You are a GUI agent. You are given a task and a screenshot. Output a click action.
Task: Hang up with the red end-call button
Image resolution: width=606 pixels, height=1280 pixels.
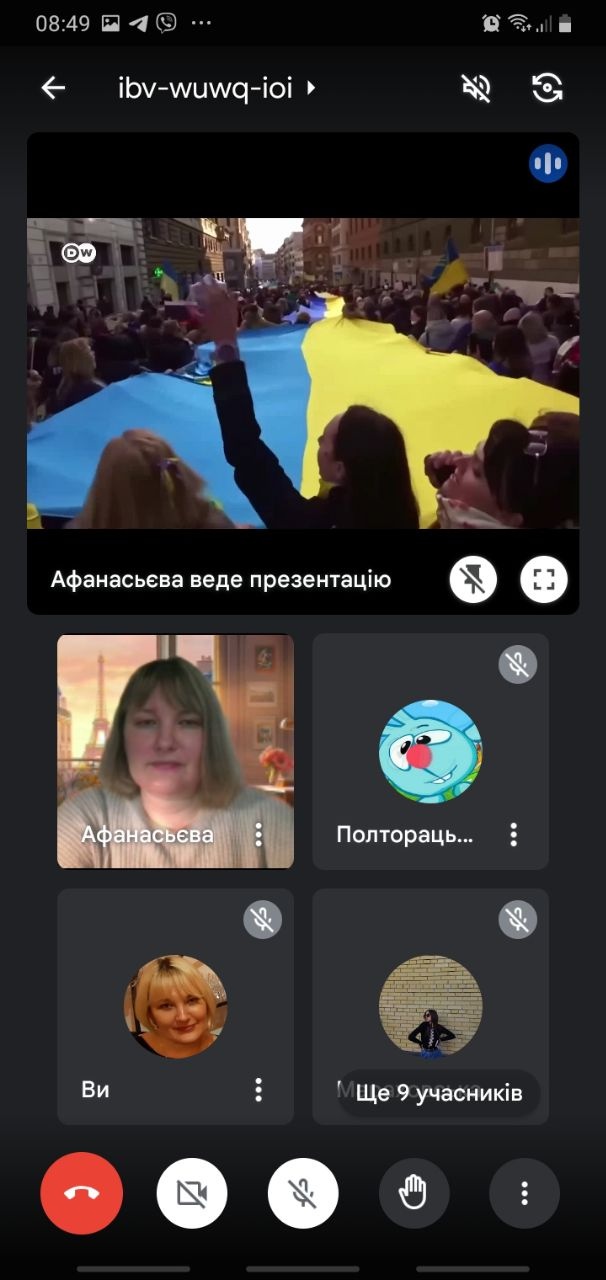(x=82, y=1193)
